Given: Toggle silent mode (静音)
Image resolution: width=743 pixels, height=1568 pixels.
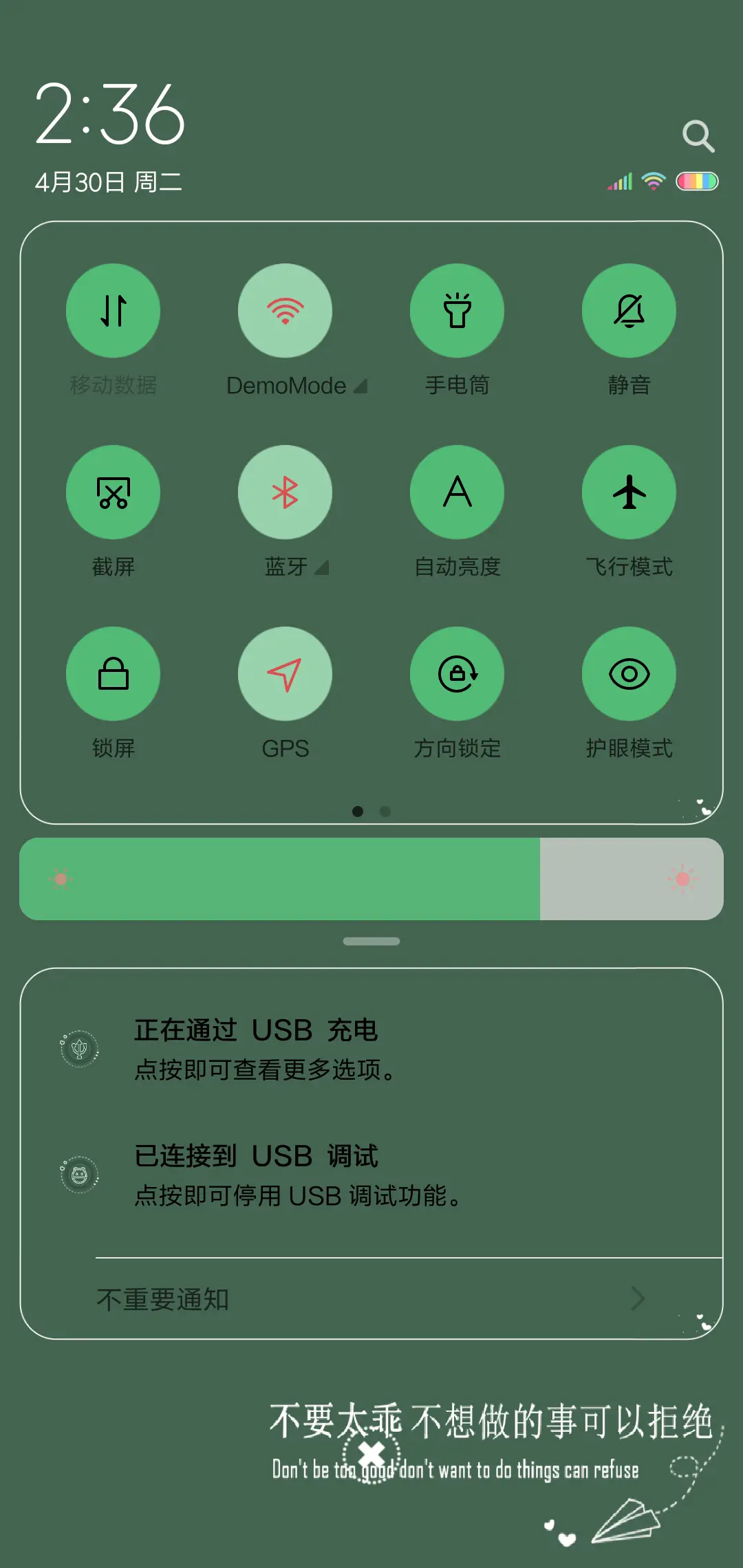Looking at the screenshot, I should pyautogui.click(x=629, y=311).
